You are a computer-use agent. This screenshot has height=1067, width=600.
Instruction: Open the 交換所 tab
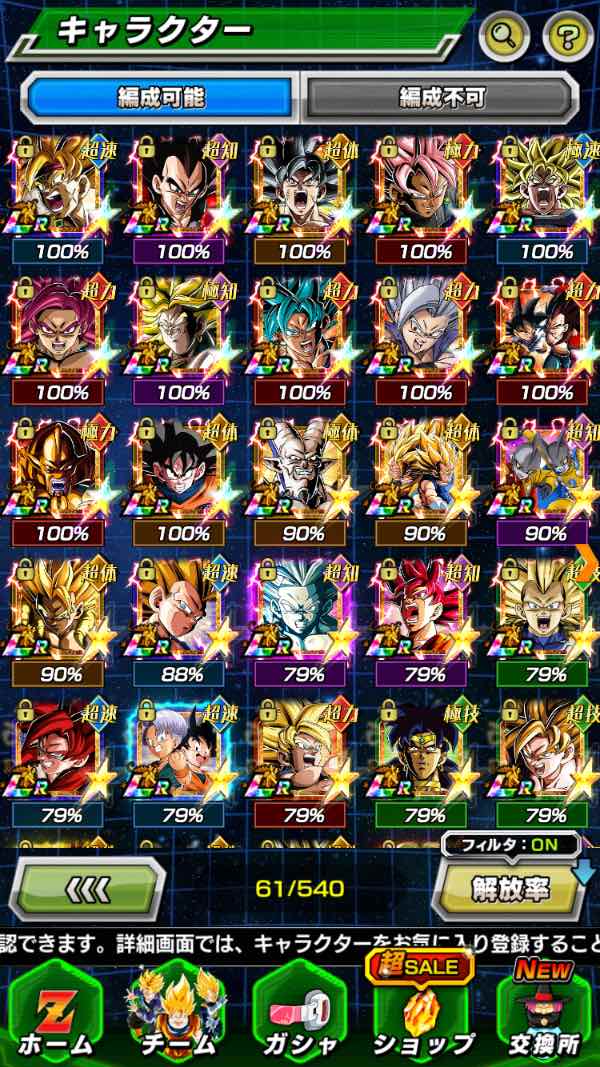[x=543, y=1010]
